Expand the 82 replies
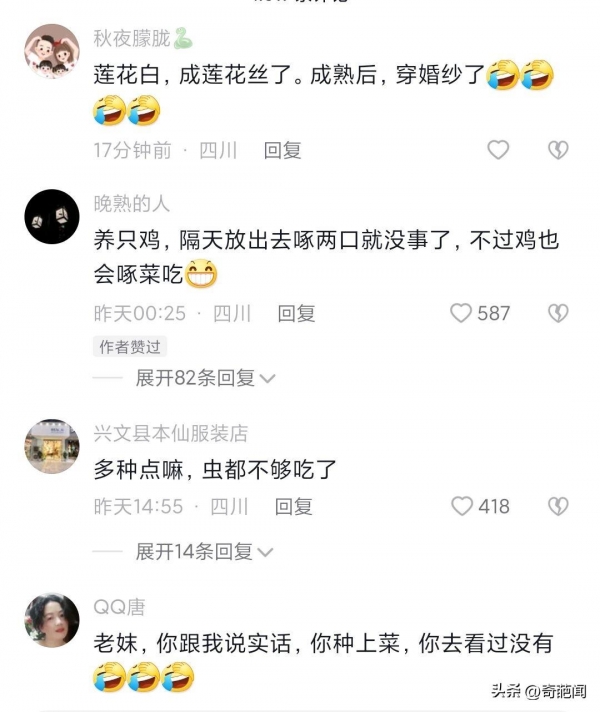 click(204, 378)
